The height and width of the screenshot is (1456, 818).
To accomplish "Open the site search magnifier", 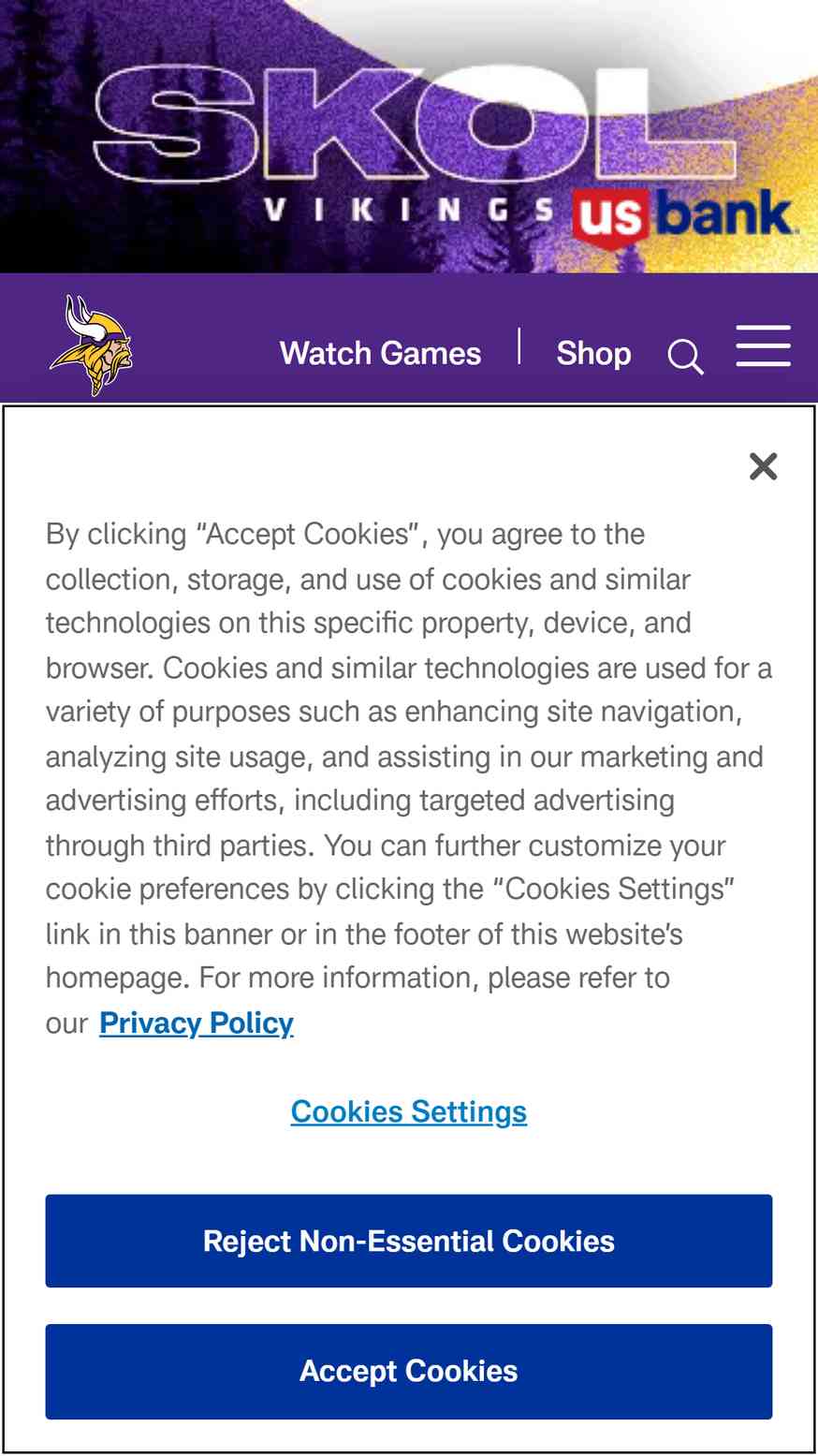I will [685, 356].
